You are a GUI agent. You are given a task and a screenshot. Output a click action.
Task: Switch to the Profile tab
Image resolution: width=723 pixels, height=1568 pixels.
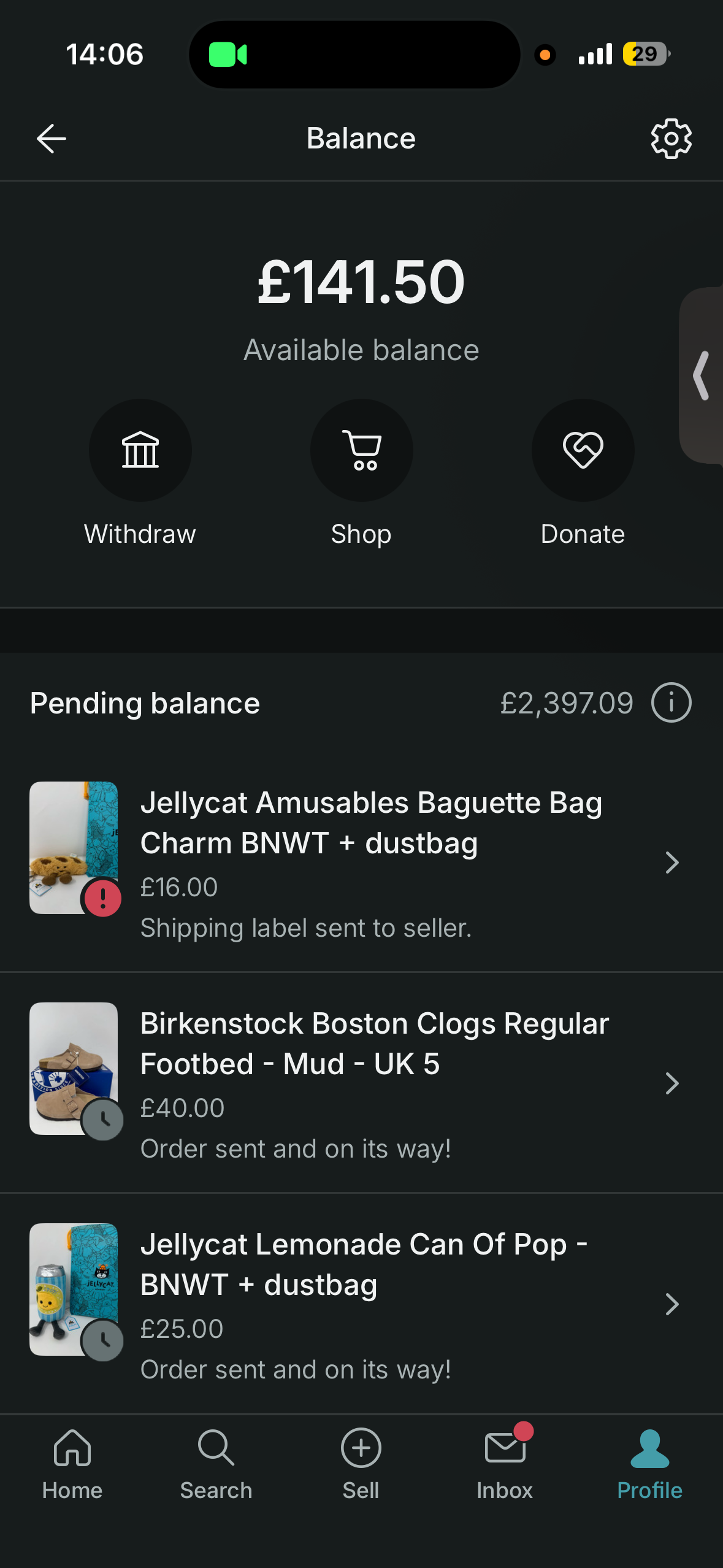649,1464
